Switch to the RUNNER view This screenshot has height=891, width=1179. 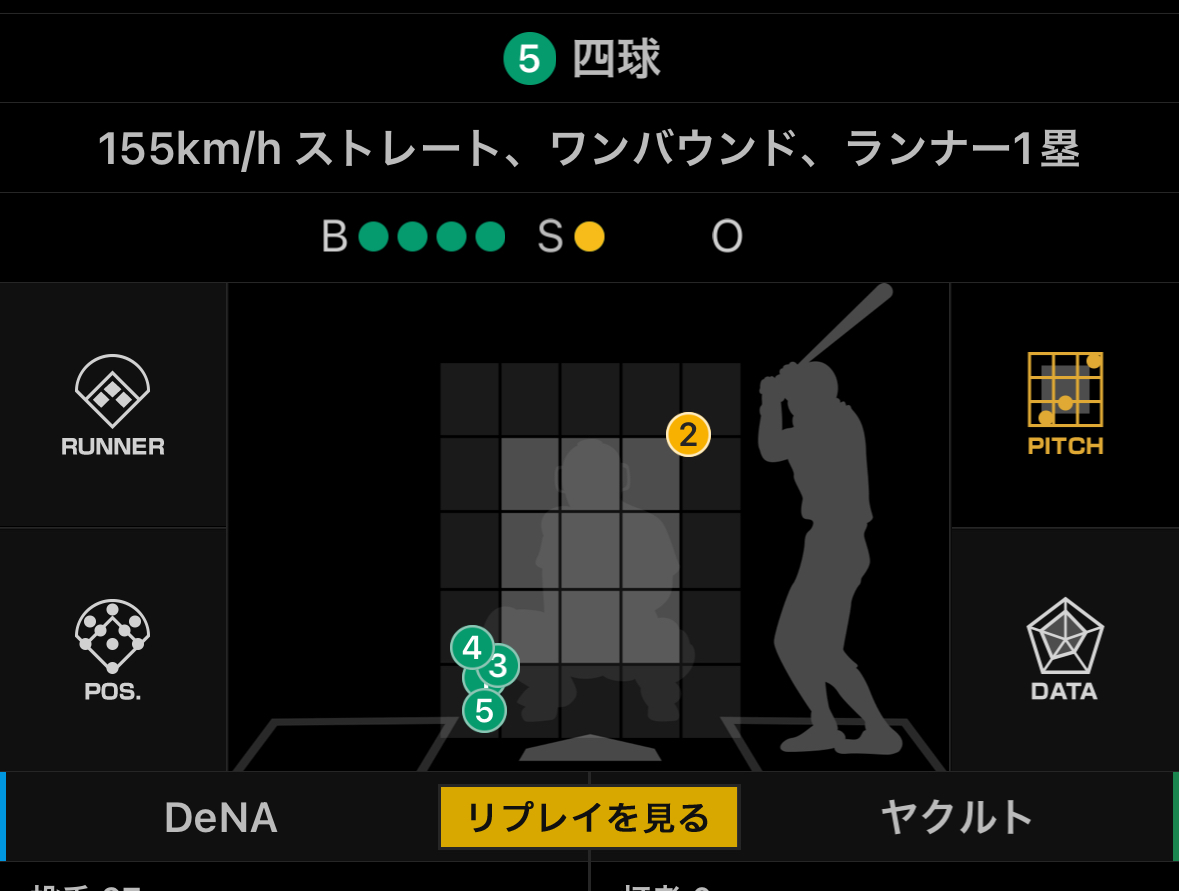click(113, 405)
